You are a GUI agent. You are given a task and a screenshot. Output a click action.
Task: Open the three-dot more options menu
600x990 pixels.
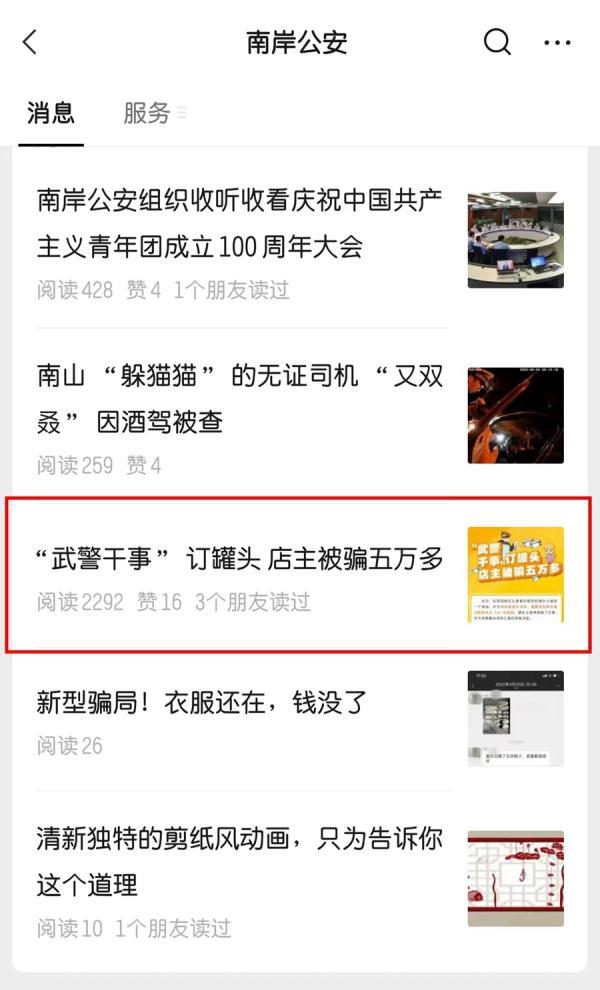pyautogui.click(x=557, y=43)
